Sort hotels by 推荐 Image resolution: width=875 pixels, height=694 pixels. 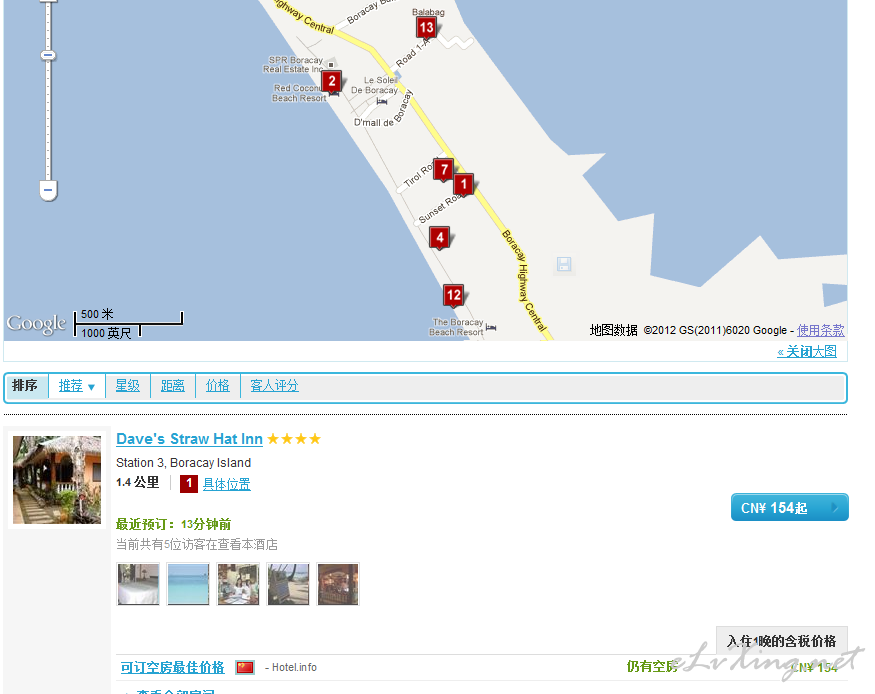click(x=76, y=386)
